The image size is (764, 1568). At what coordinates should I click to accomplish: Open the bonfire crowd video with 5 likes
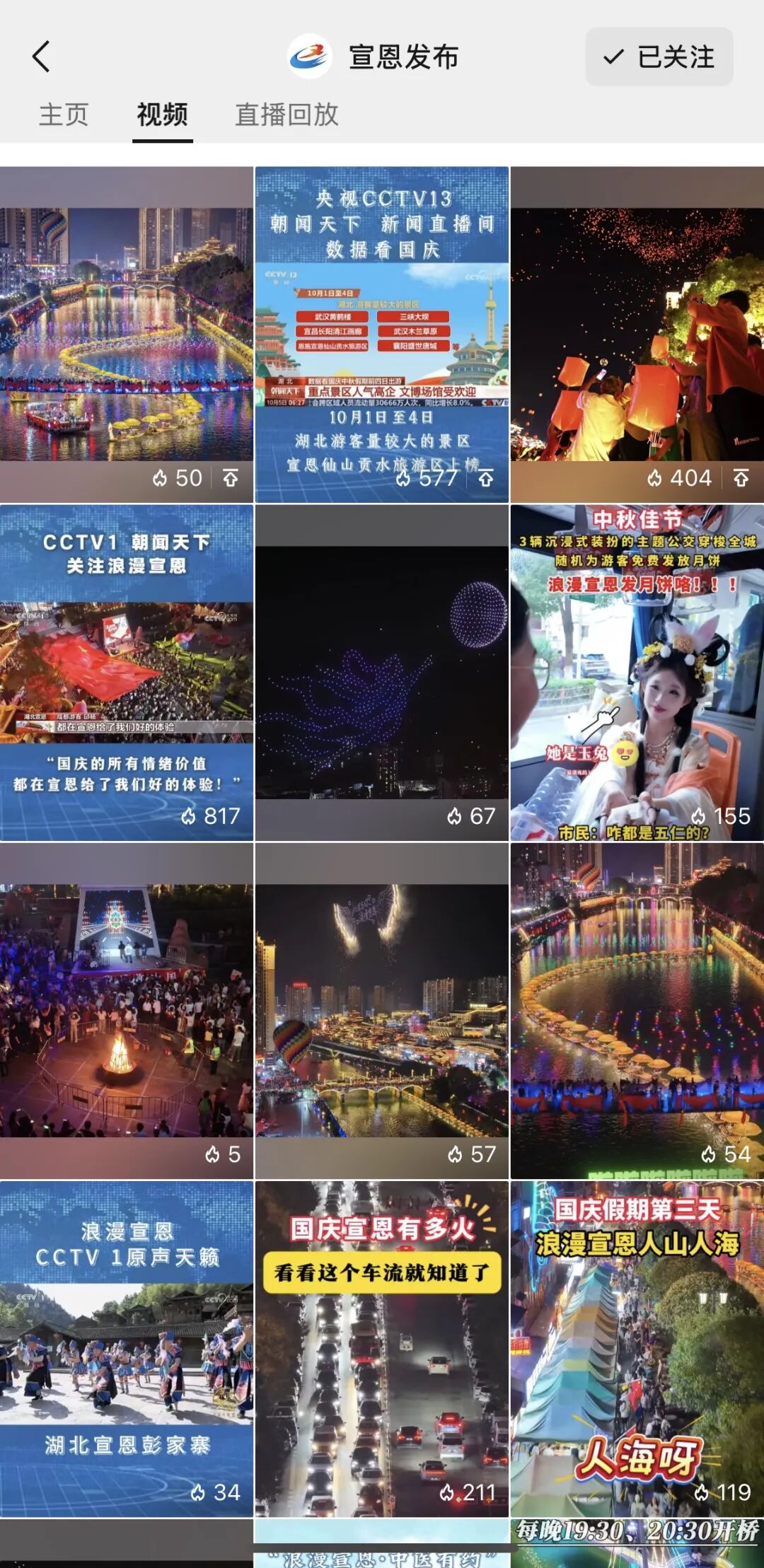[x=127, y=1010]
